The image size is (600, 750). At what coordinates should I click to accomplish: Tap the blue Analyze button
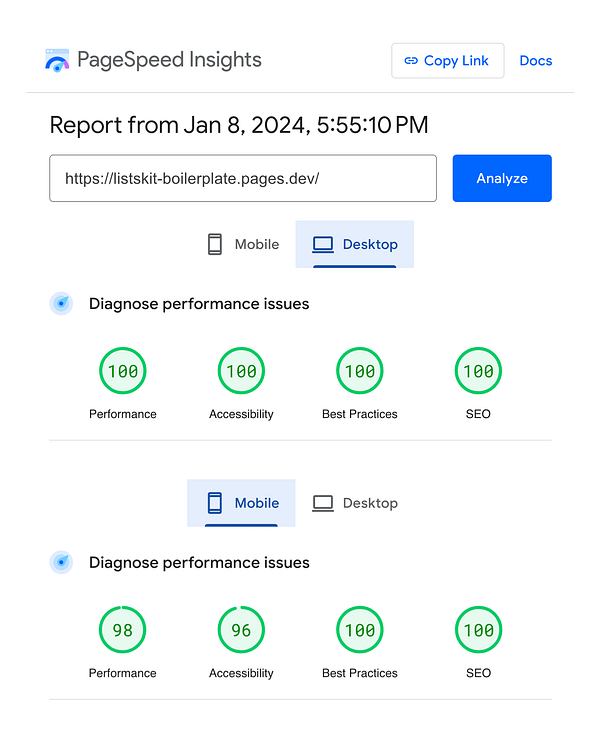(x=501, y=178)
